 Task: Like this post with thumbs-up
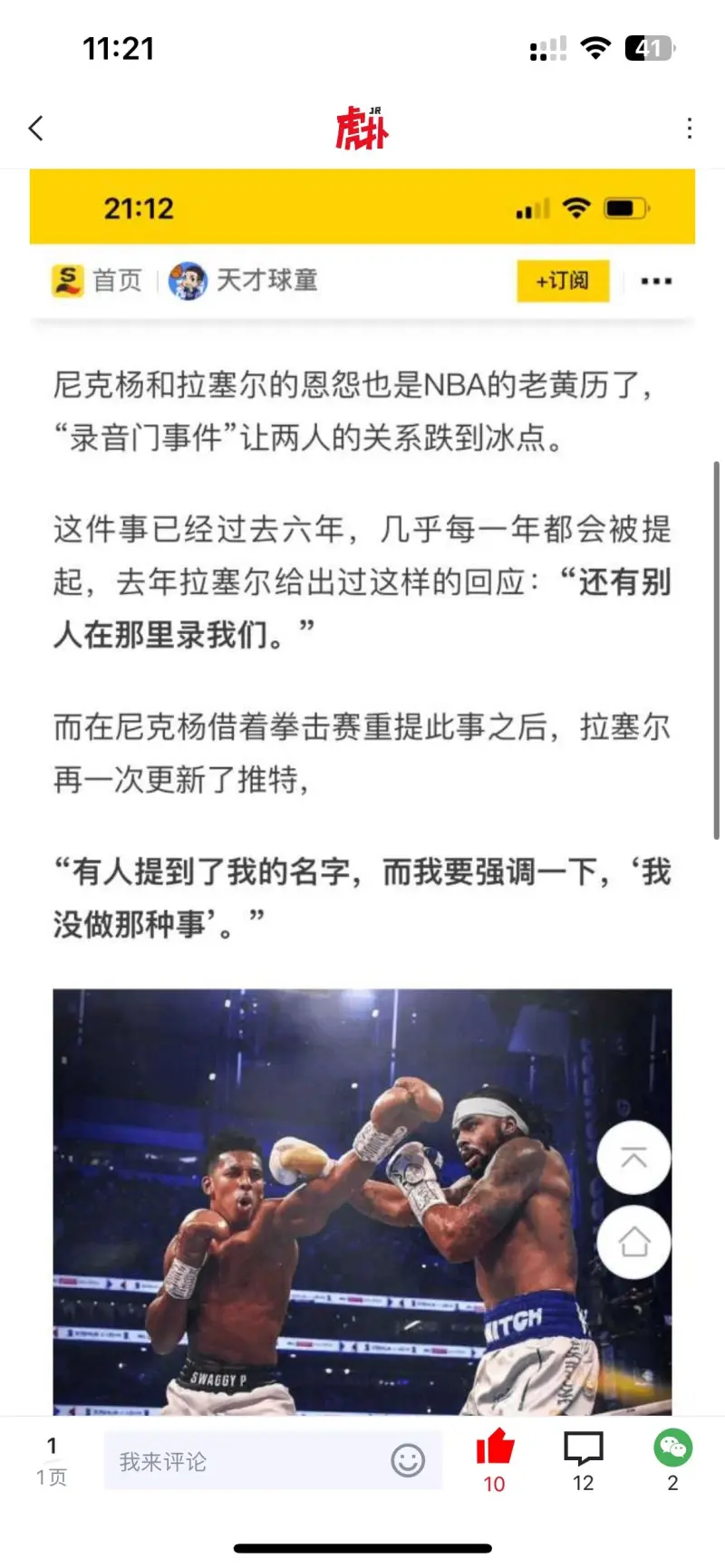495,1448
